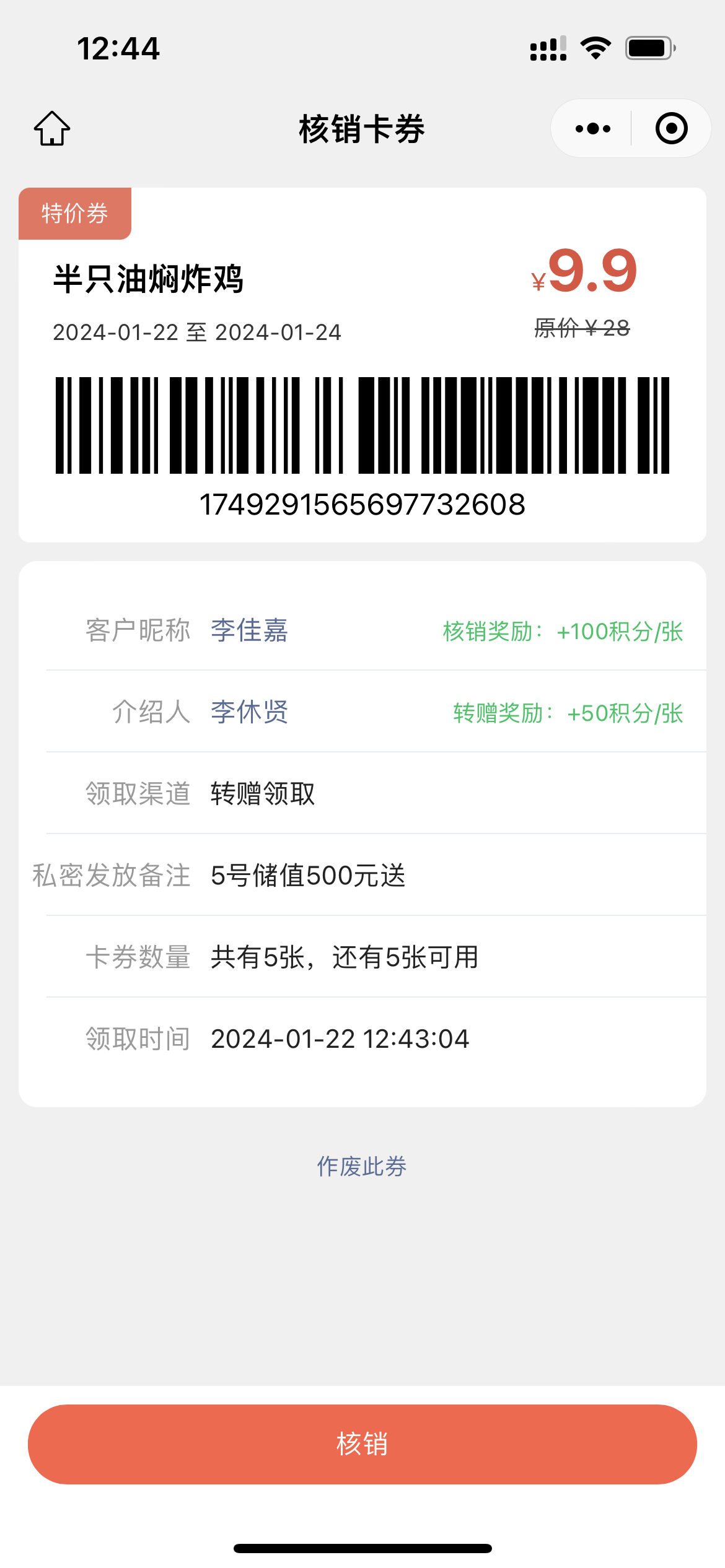725x1568 pixels.
Task: Tap the home icon in top left corner
Action: (x=52, y=128)
